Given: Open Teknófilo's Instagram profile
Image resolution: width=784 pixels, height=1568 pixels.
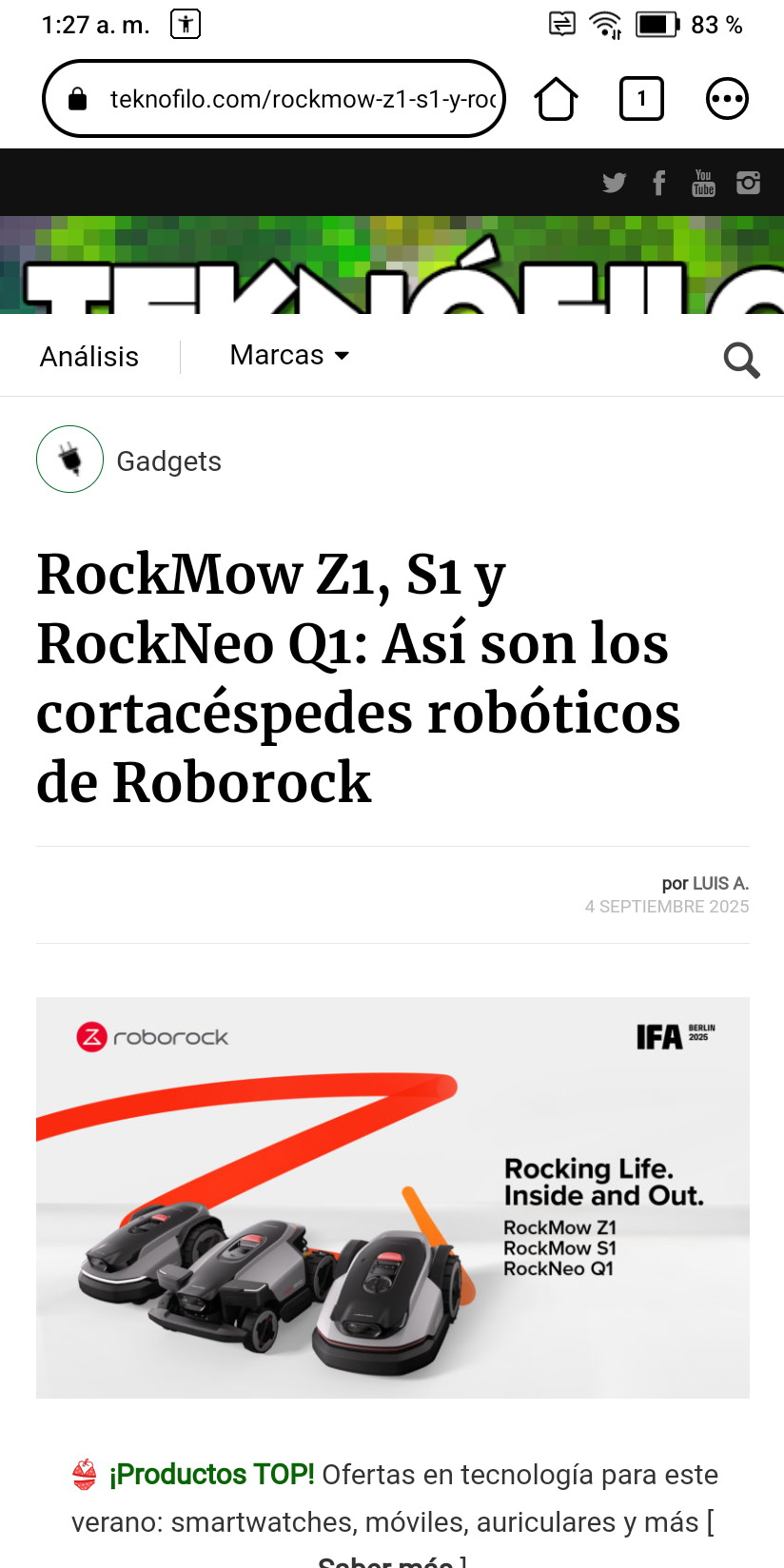Looking at the screenshot, I should tap(749, 183).
